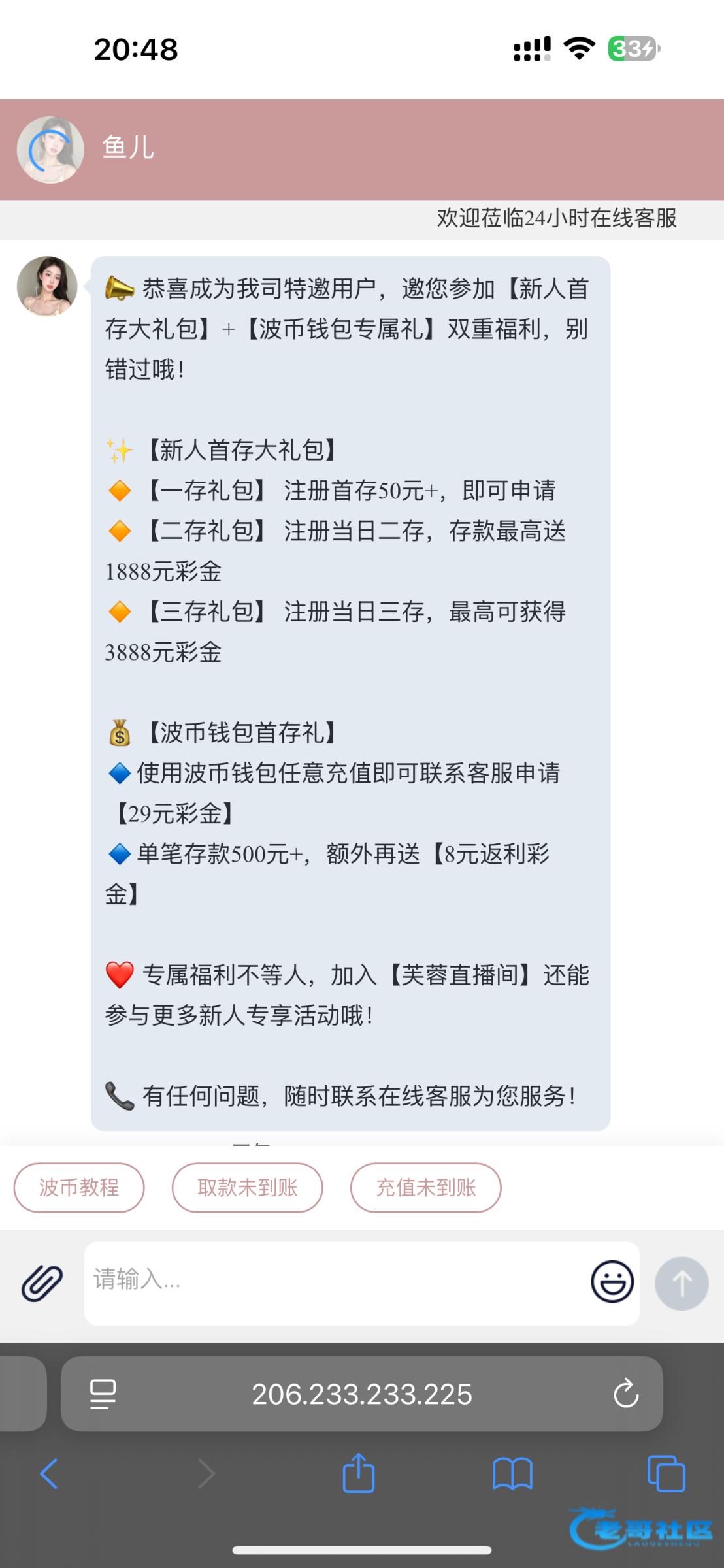This screenshot has height=1568, width=724.
Task: Tap the 取款未到账 quick reply chip
Action: [x=247, y=1187]
